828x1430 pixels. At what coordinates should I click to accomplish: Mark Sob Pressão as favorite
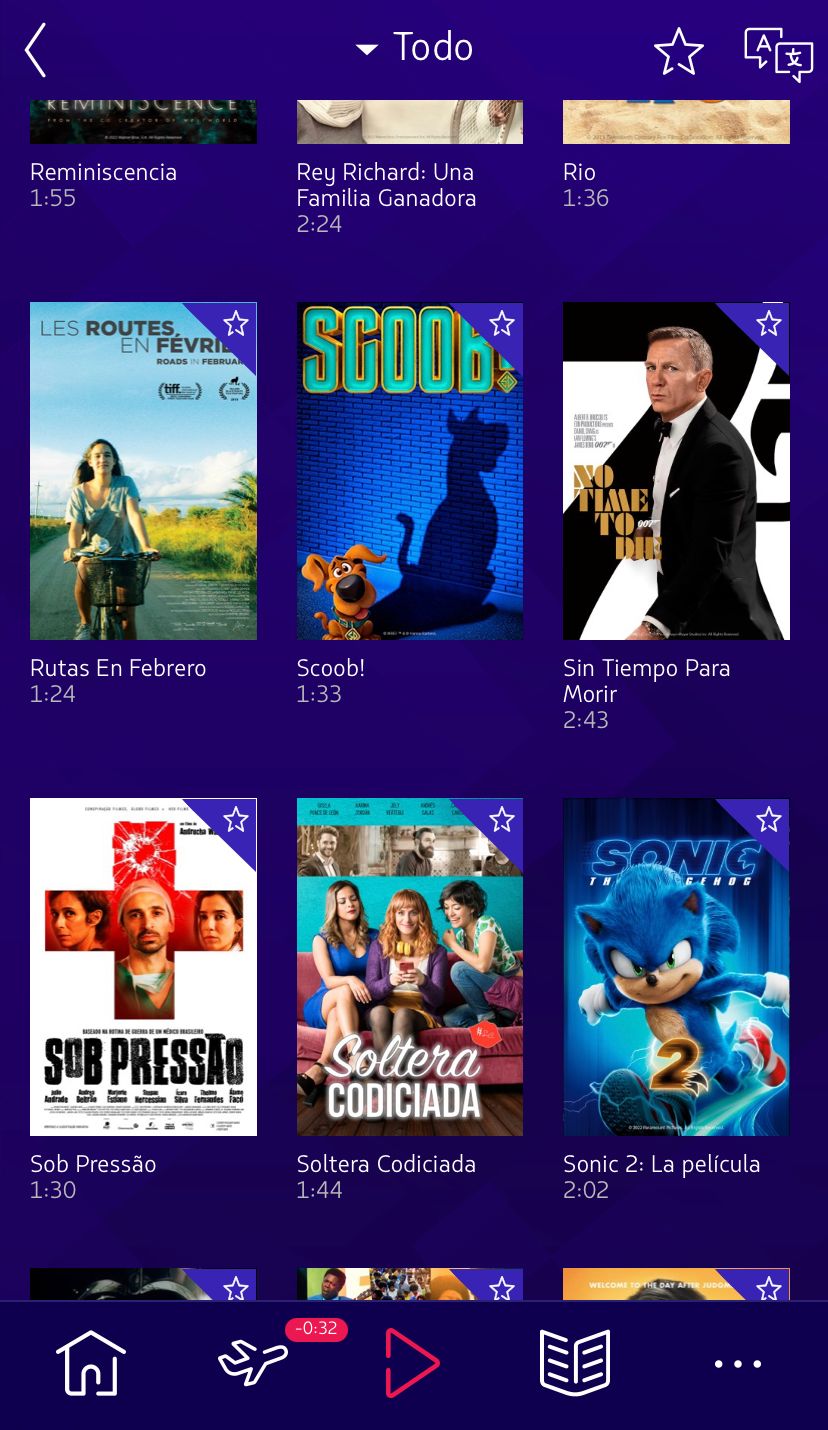[236, 820]
